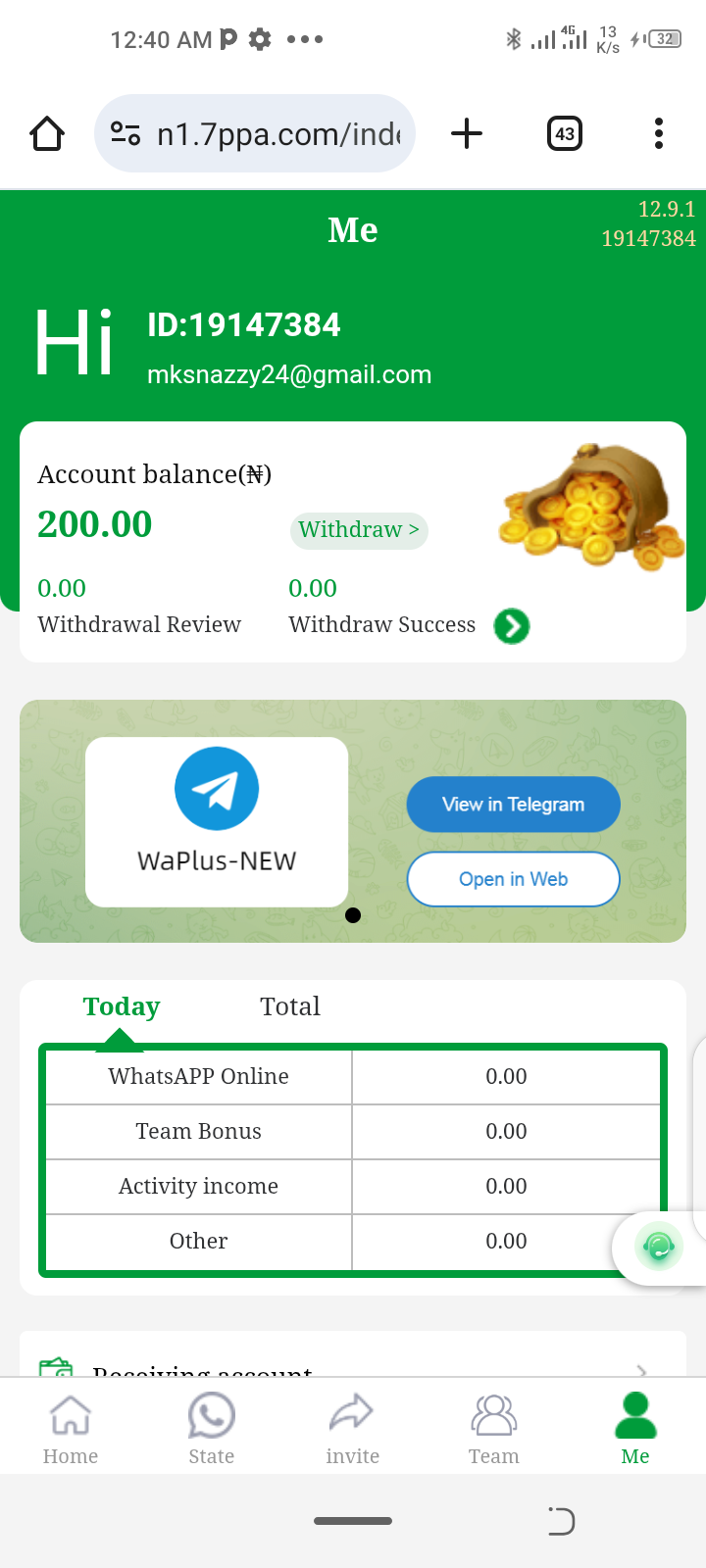Image resolution: width=706 pixels, height=1568 pixels.
Task: View the 43 open tabs
Action: tap(565, 133)
